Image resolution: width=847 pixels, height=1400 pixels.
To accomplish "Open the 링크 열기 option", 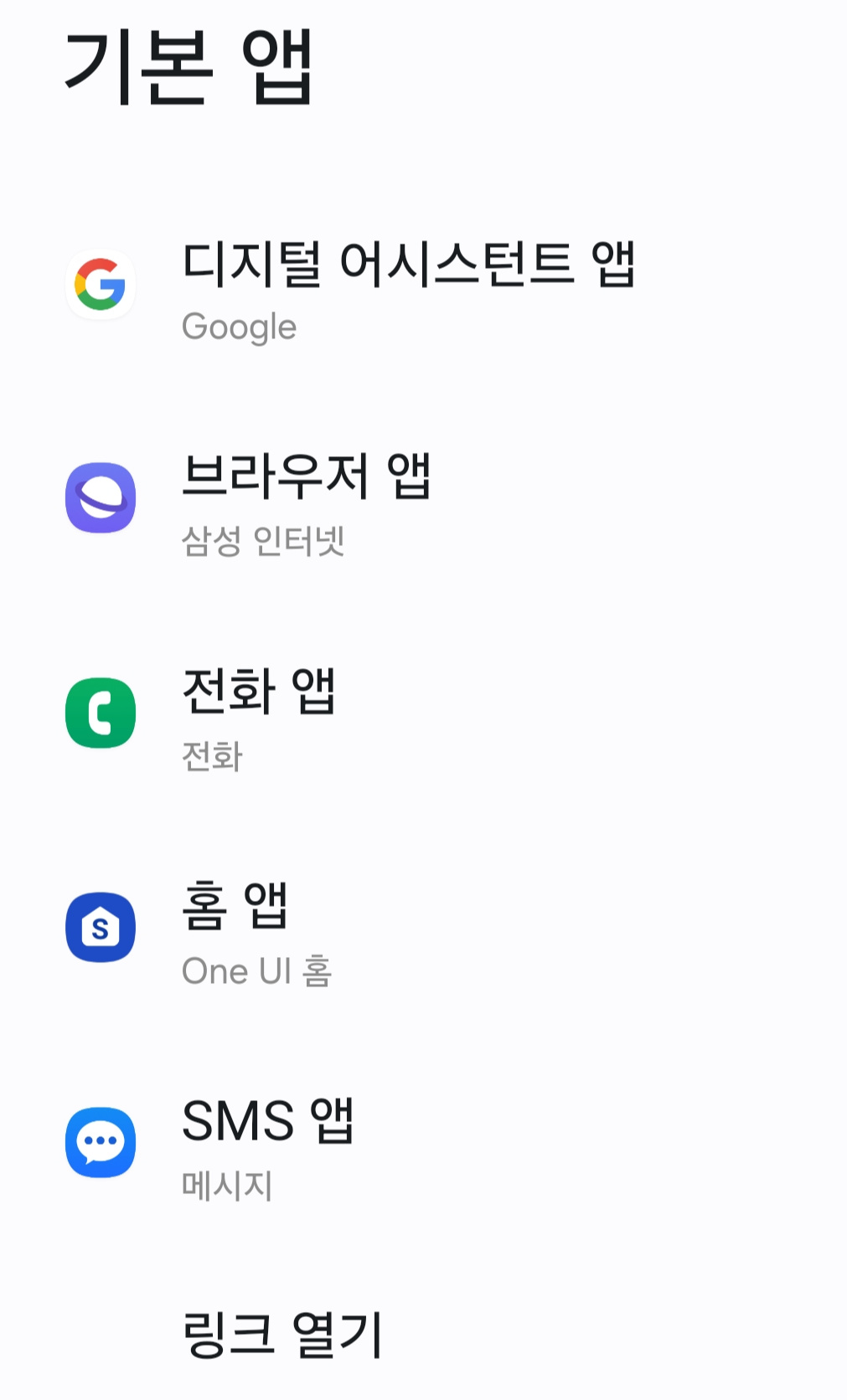I will pos(281,1335).
